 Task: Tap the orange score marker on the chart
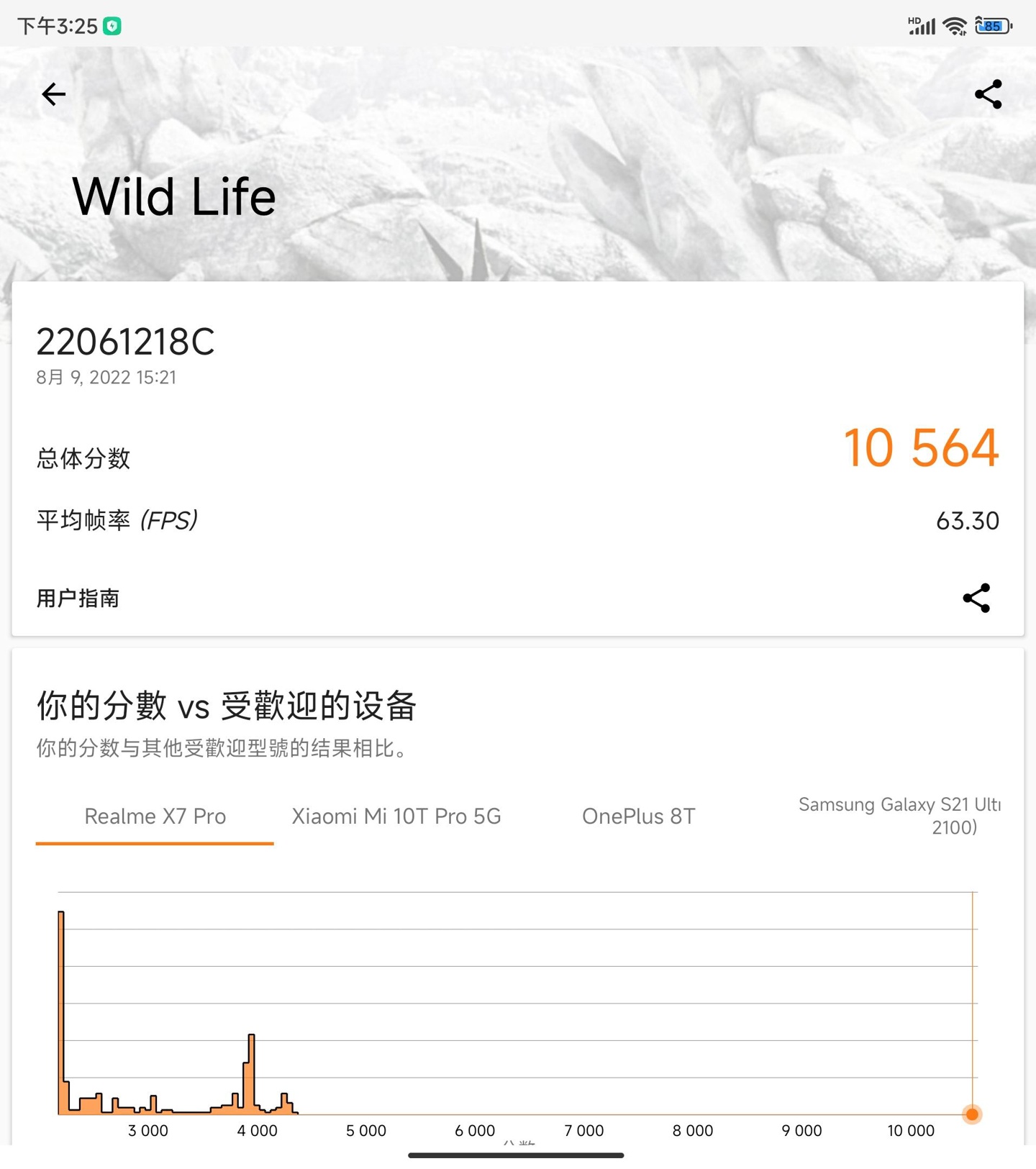coord(972,1114)
